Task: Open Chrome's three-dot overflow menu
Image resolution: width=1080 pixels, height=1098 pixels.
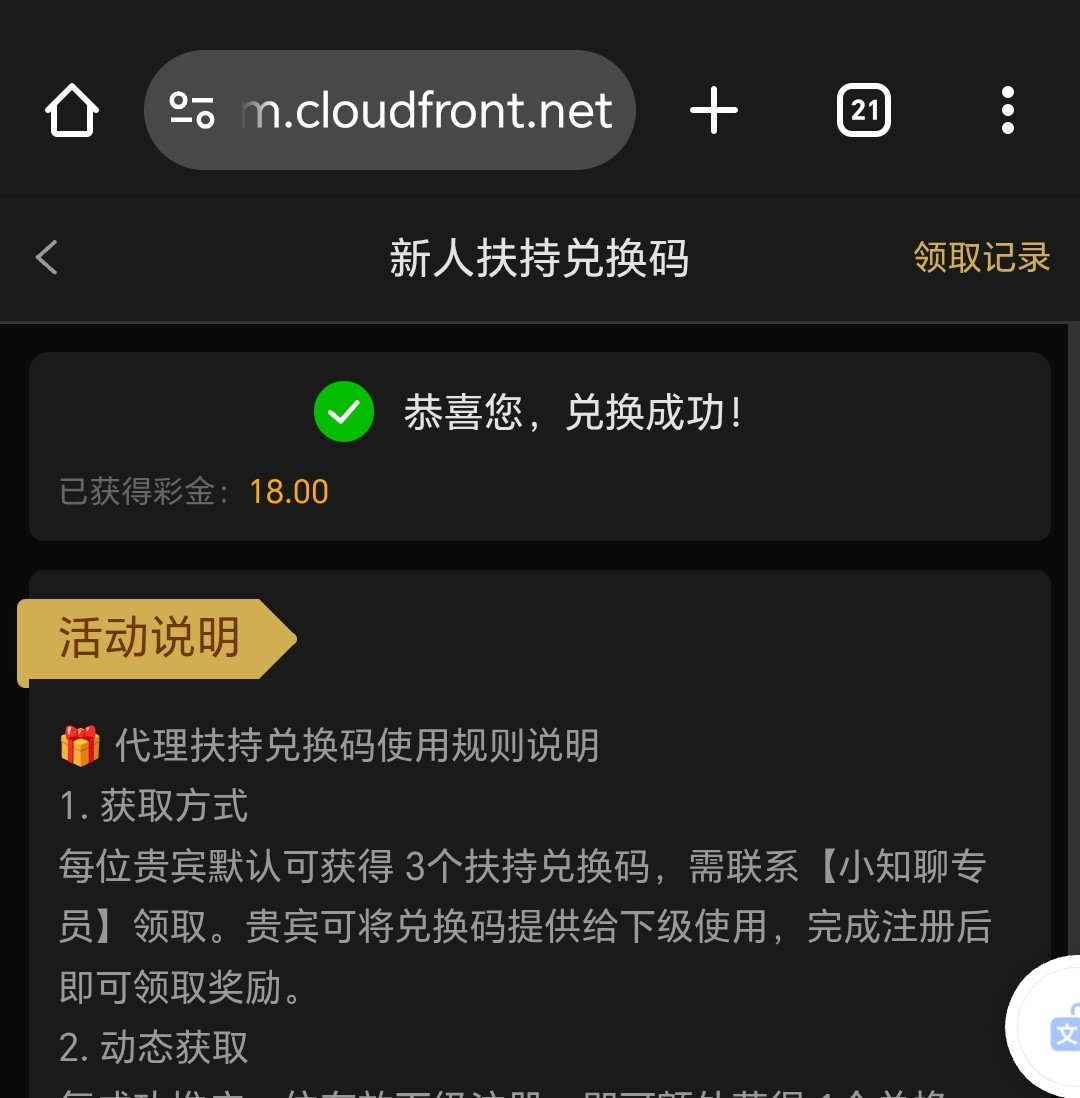Action: [x=1007, y=110]
